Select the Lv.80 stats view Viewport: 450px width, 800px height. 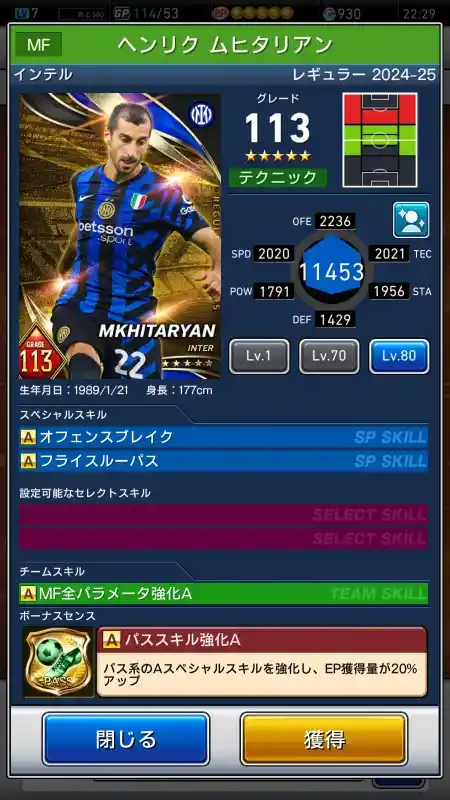399,356
